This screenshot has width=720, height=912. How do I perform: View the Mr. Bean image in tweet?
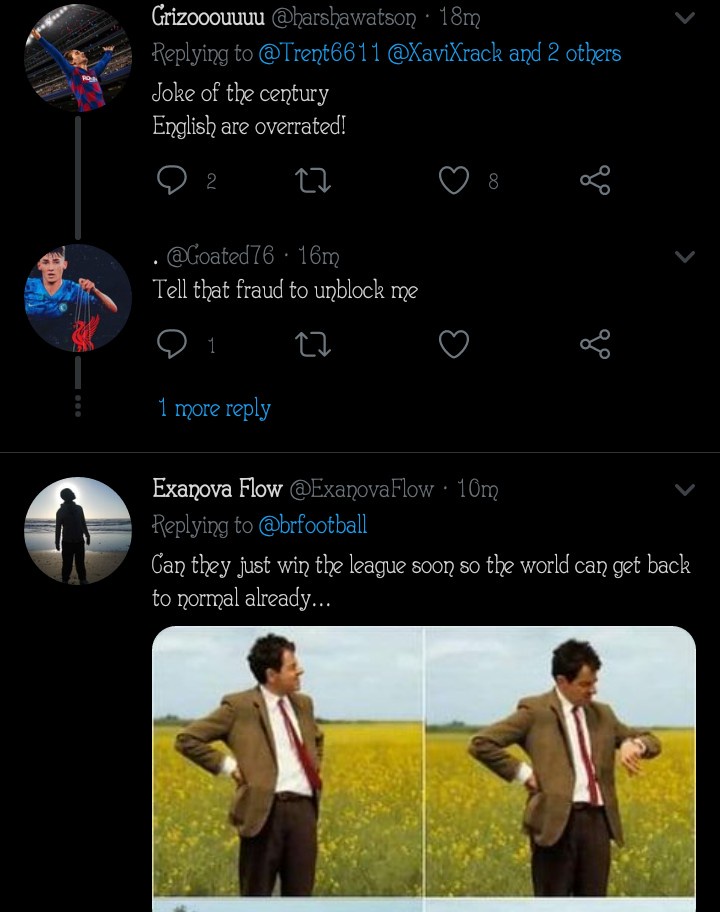(x=423, y=765)
